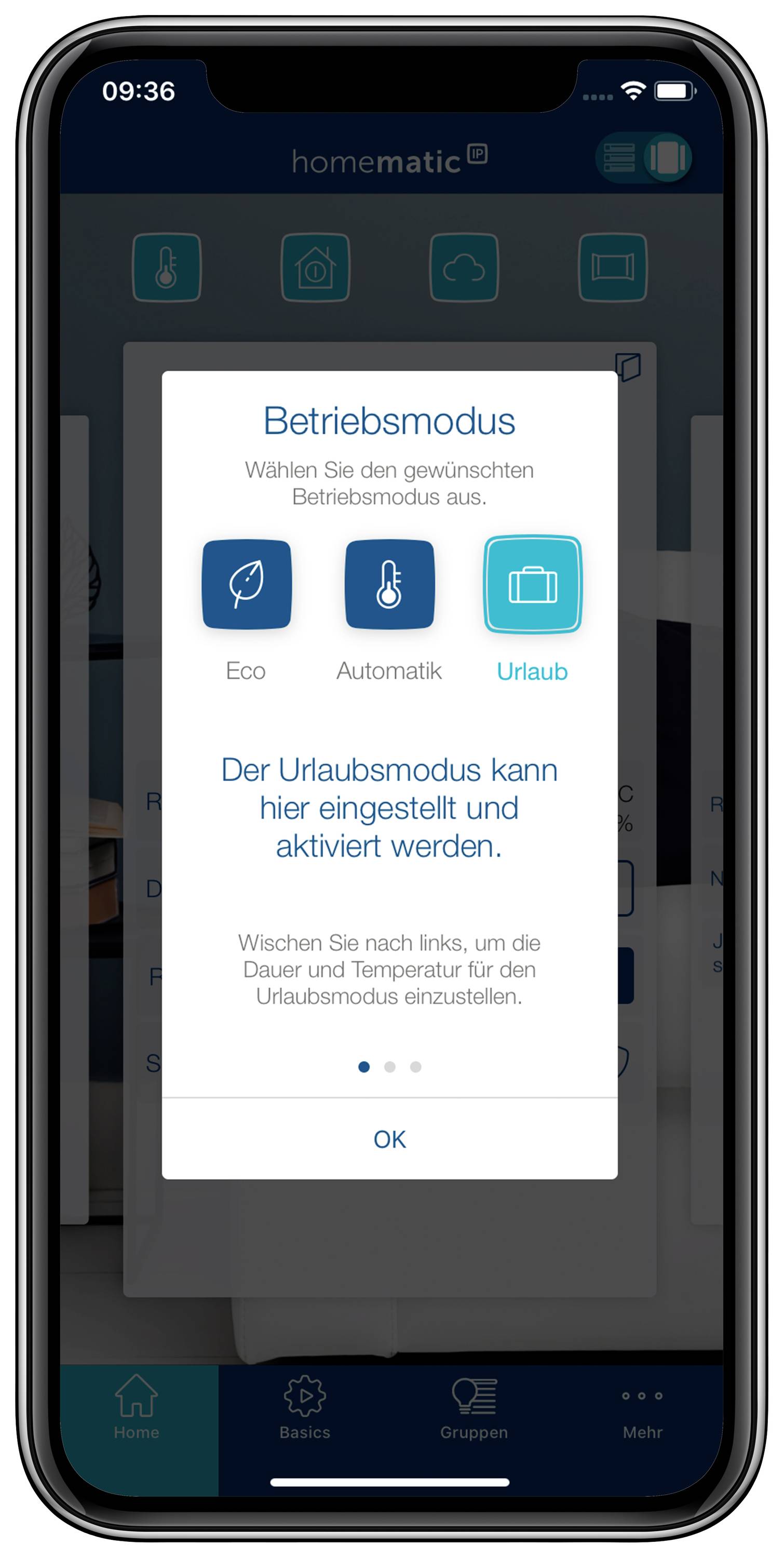Select the Urlaub holiday mode

(533, 584)
